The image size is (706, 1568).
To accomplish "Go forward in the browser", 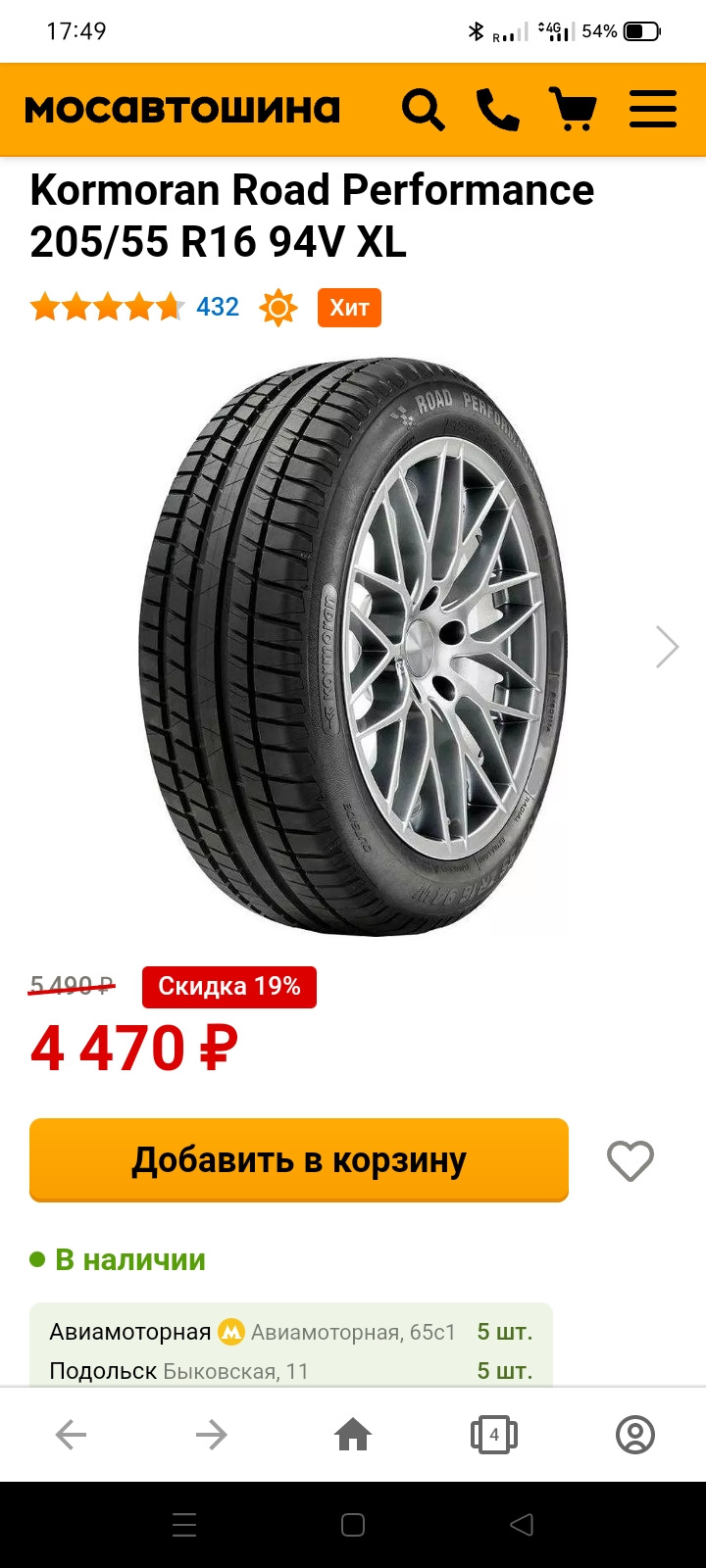I will coord(212,1436).
